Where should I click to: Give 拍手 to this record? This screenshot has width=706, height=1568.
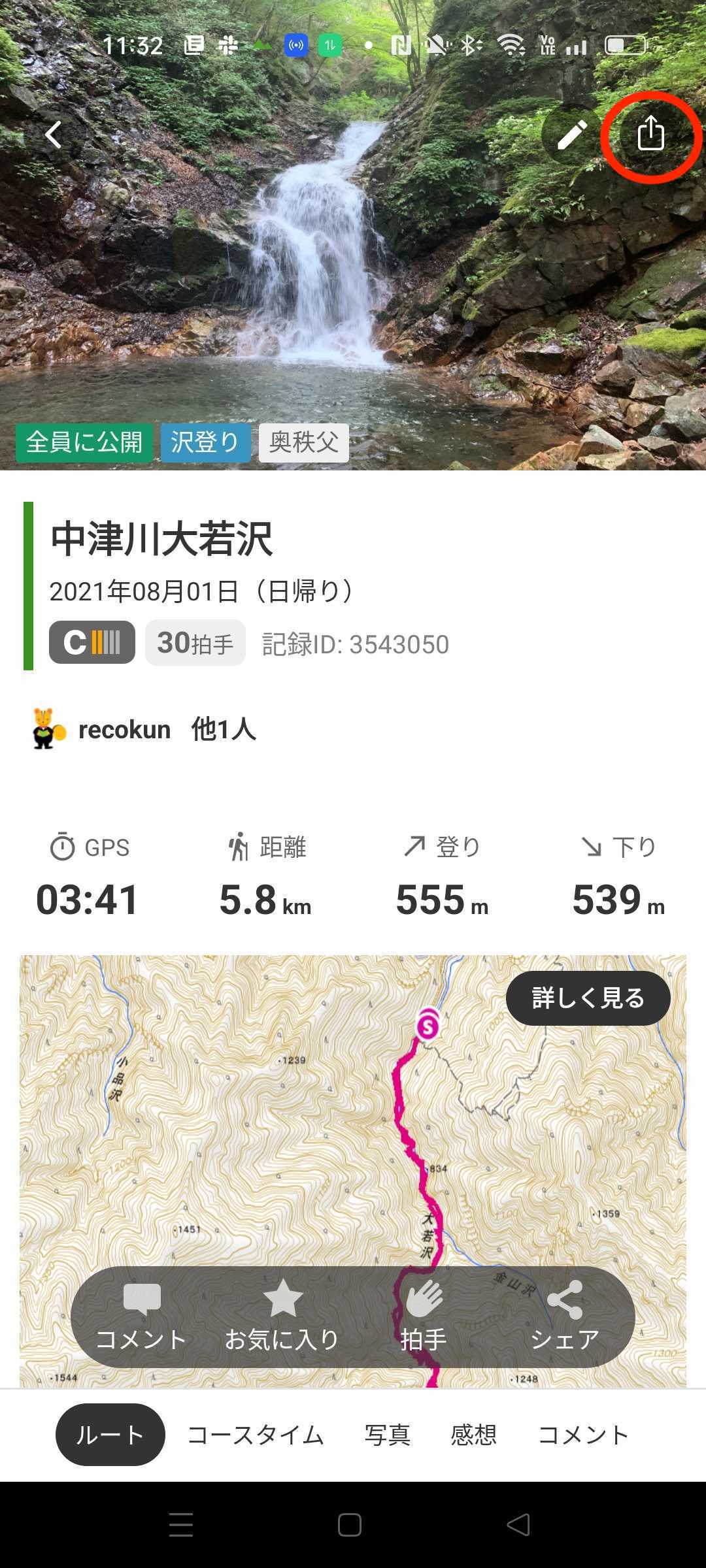click(424, 1317)
